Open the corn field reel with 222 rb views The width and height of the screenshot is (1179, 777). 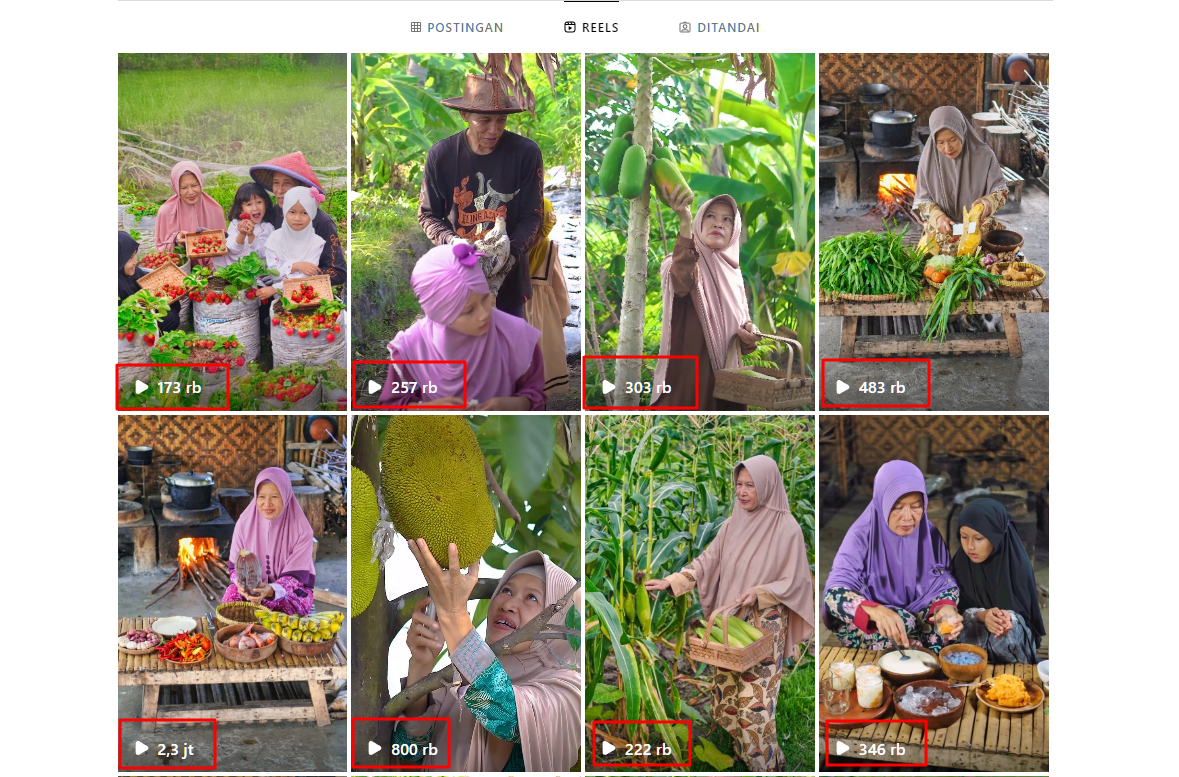(x=699, y=592)
